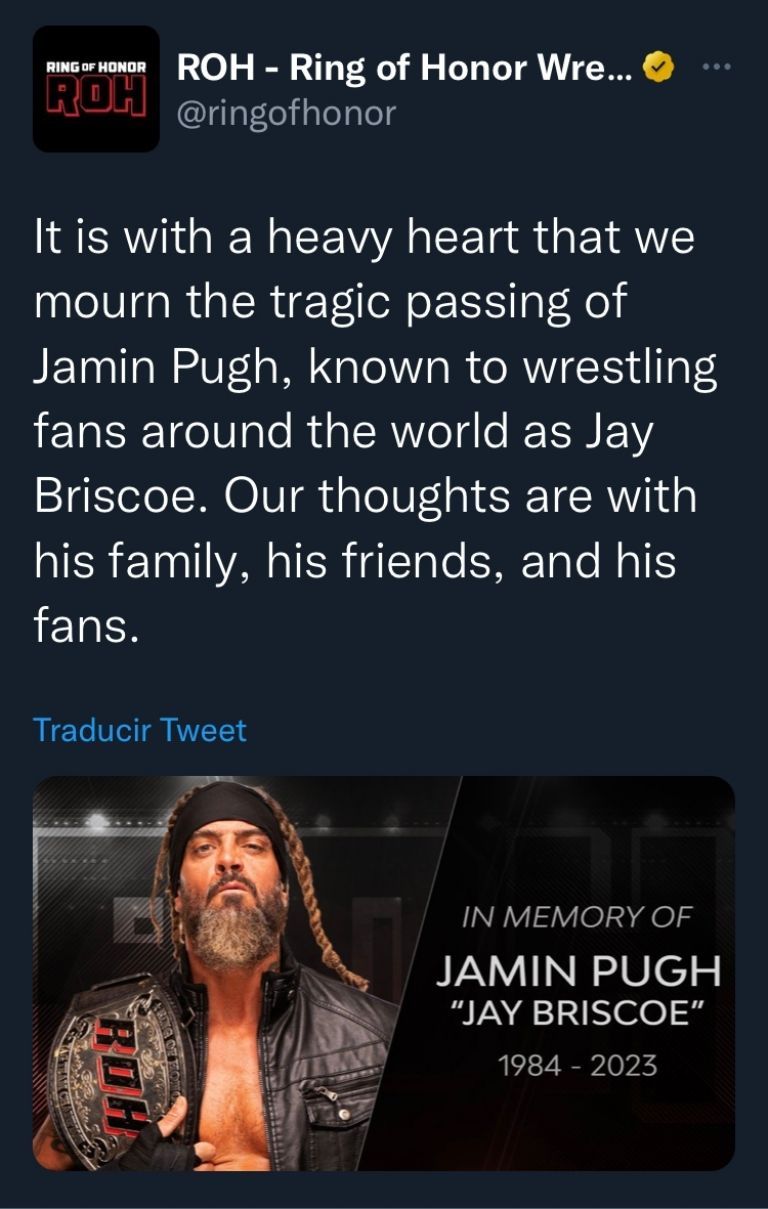
Task: Visit the @ringofhonor account name
Action: click(286, 113)
